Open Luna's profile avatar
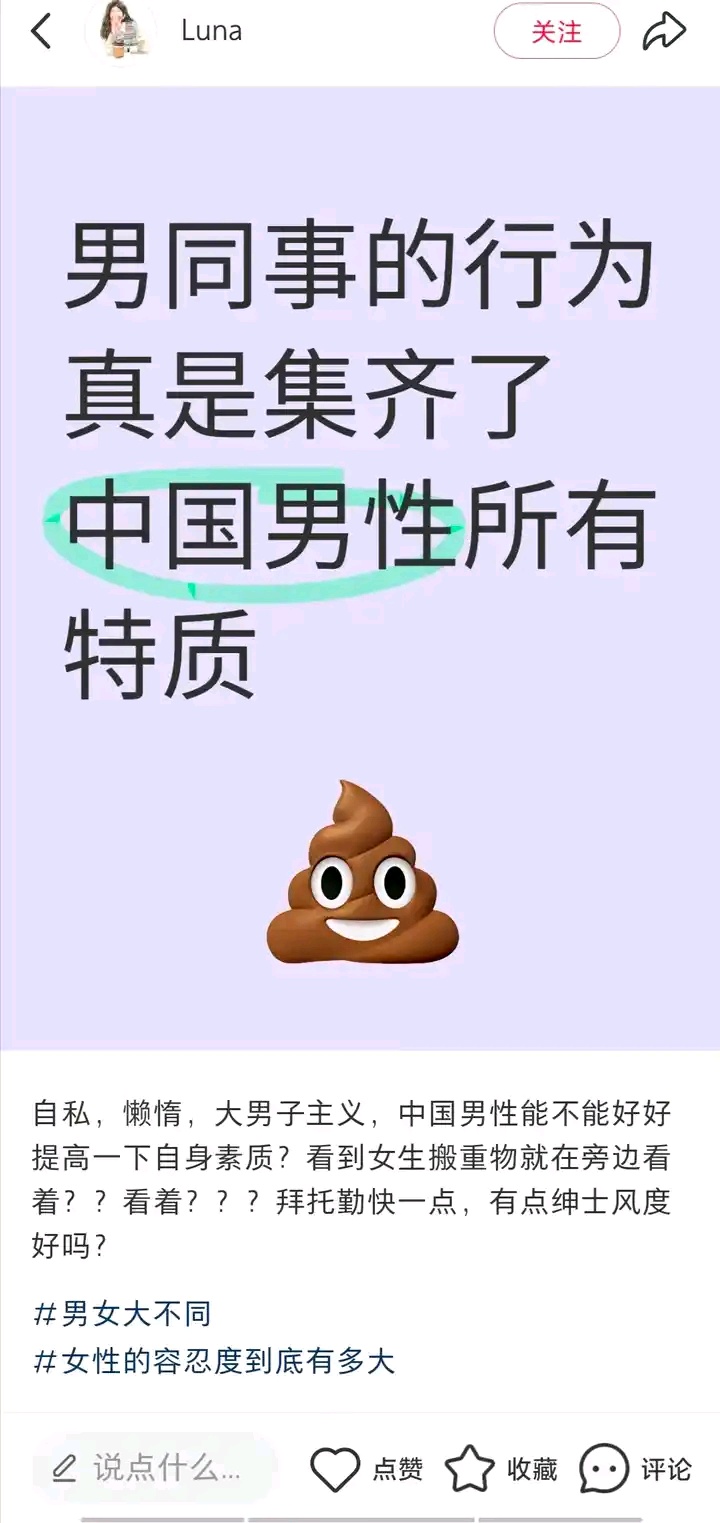Viewport: 720px width, 1523px height. pos(121,31)
